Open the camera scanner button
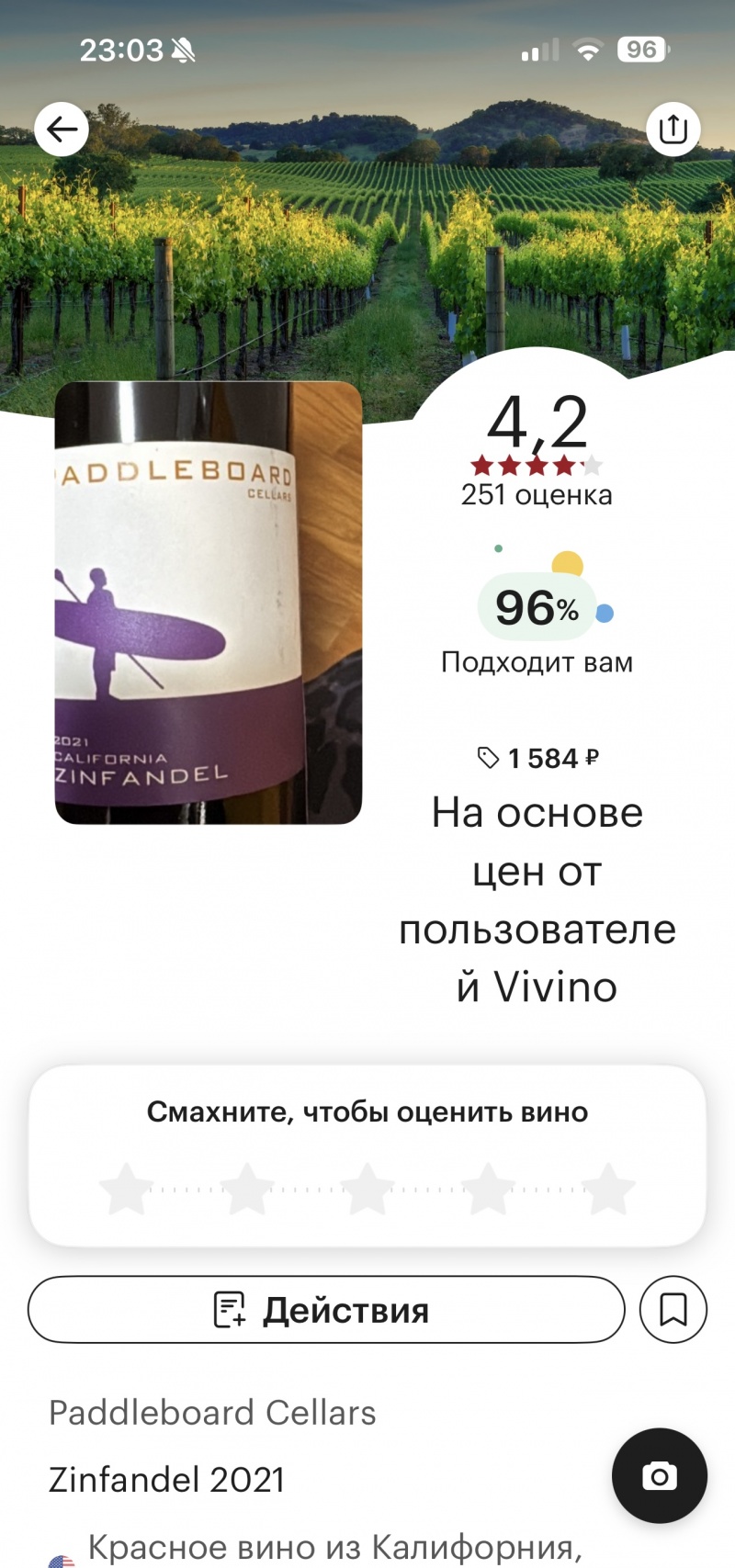Image resolution: width=735 pixels, height=1568 pixels. [659, 1476]
